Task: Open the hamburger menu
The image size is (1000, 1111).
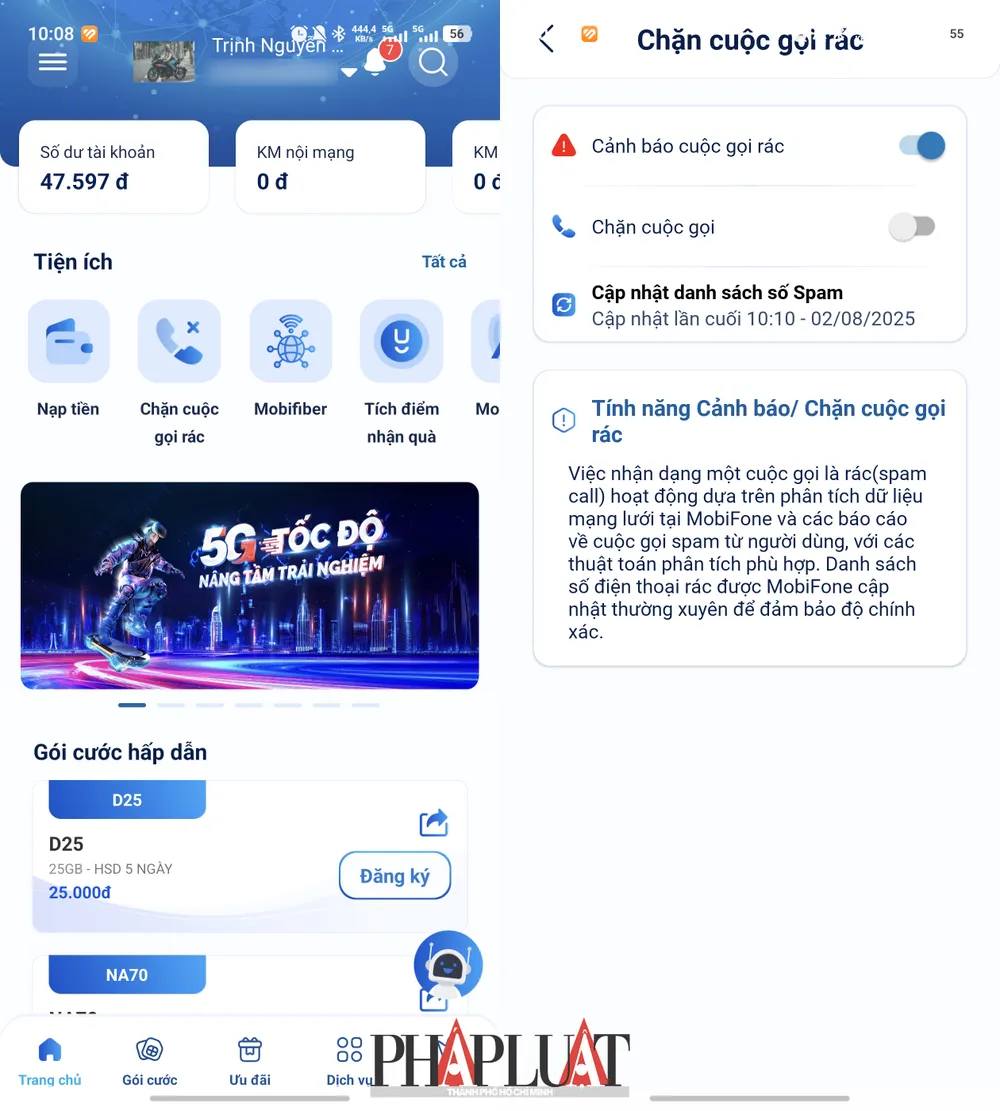Action: [52, 62]
